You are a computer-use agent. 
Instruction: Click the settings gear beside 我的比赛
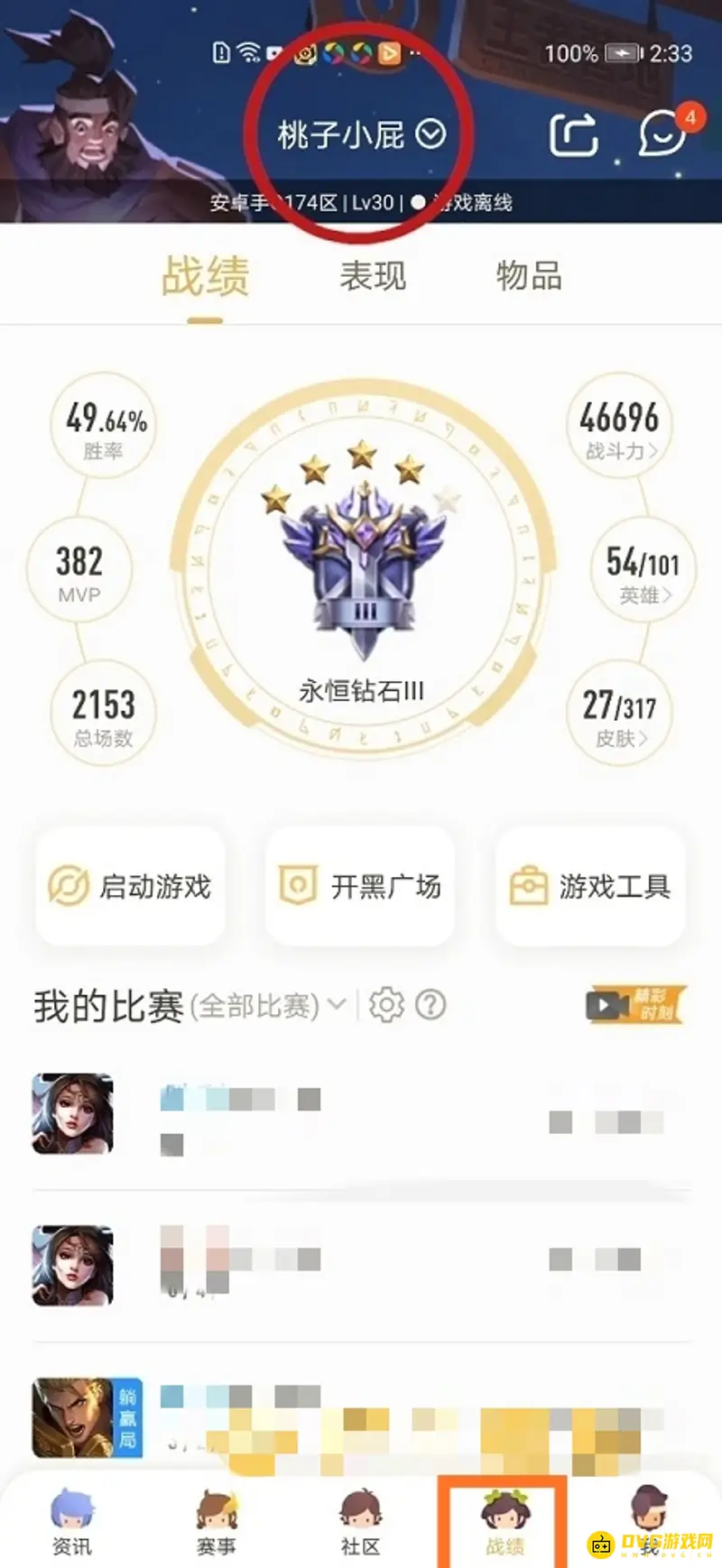386,1003
